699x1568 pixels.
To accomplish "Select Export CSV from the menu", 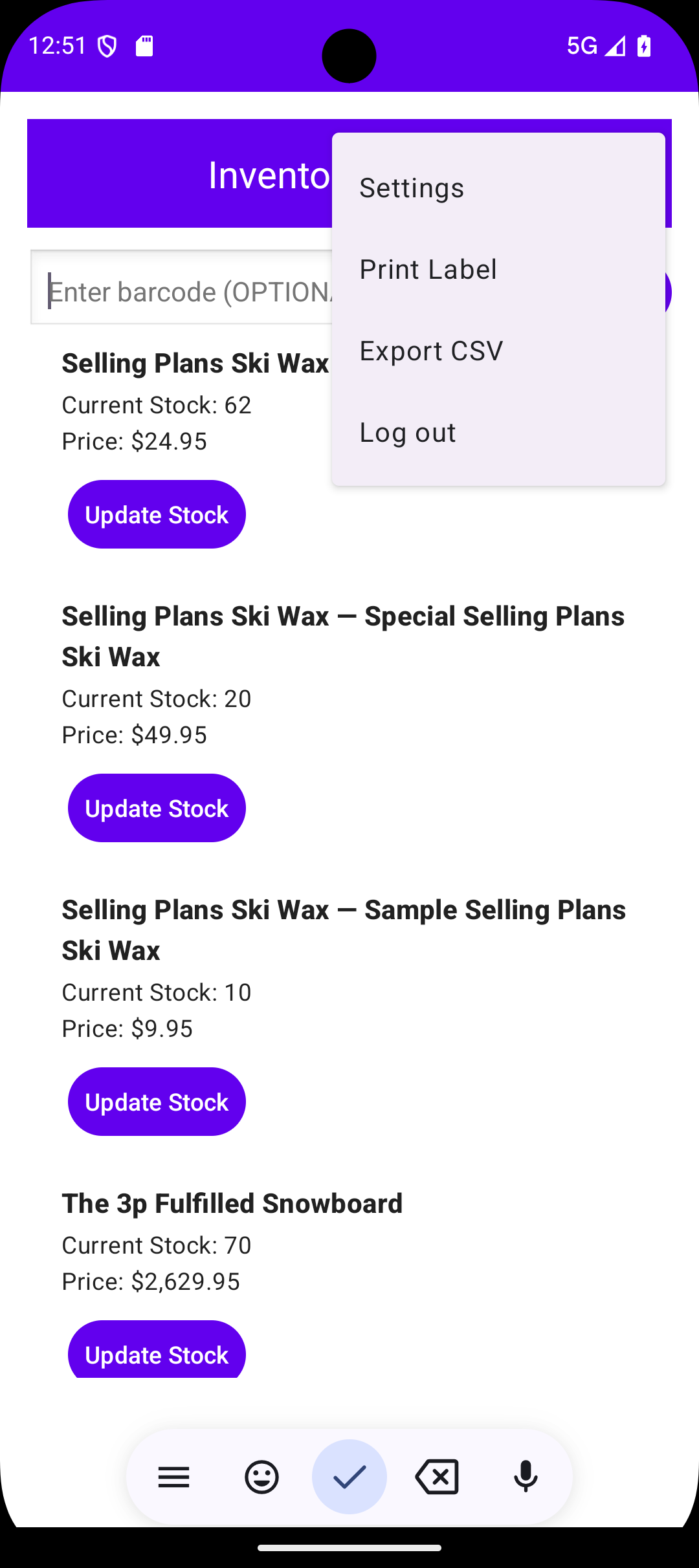I will click(431, 350).
